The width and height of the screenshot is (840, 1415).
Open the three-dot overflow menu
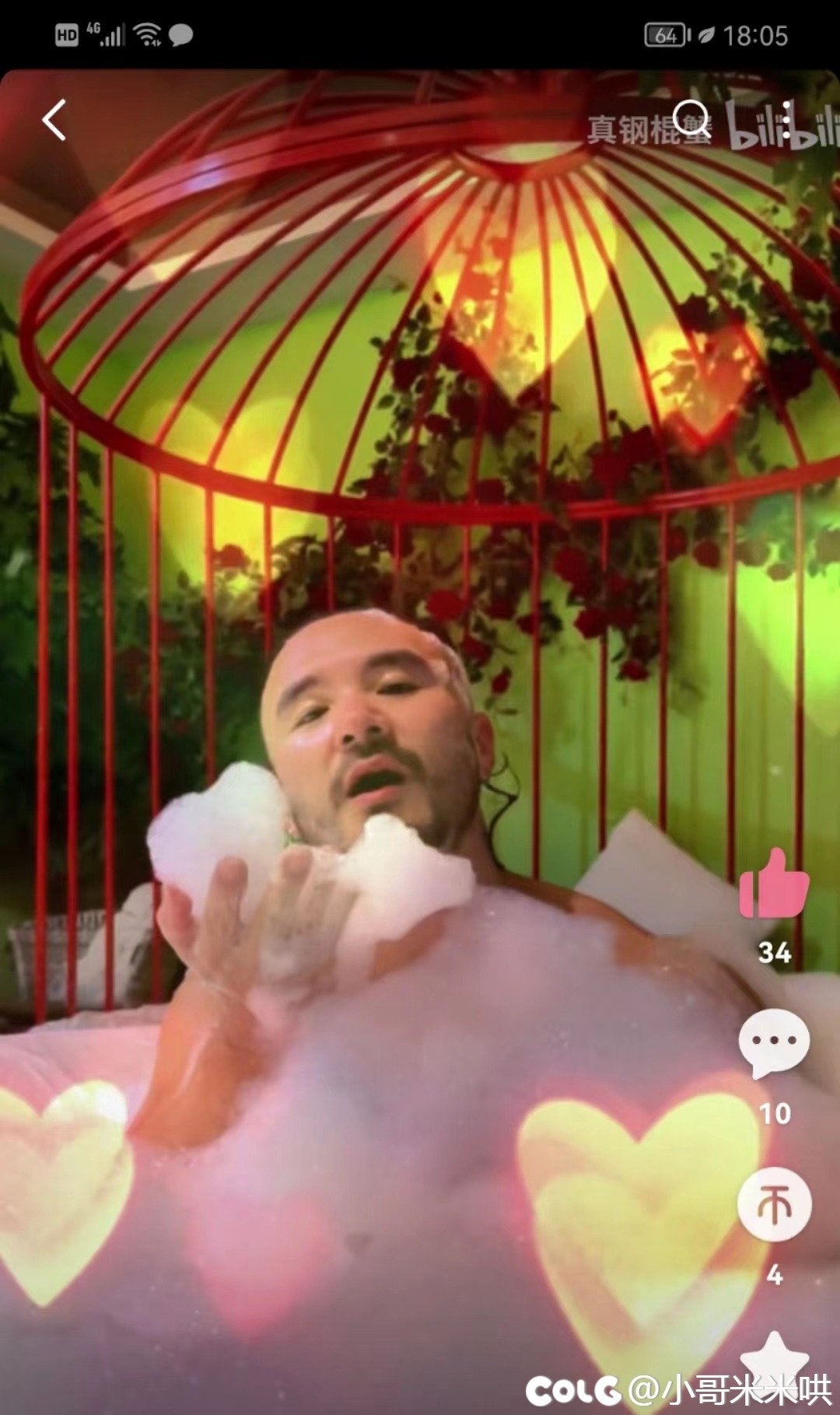point(788,120)
